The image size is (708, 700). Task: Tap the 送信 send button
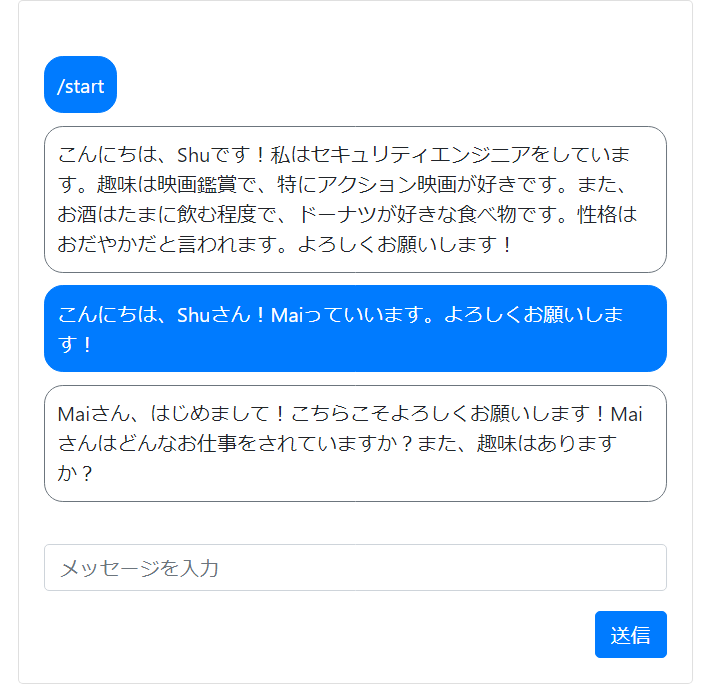630,635
